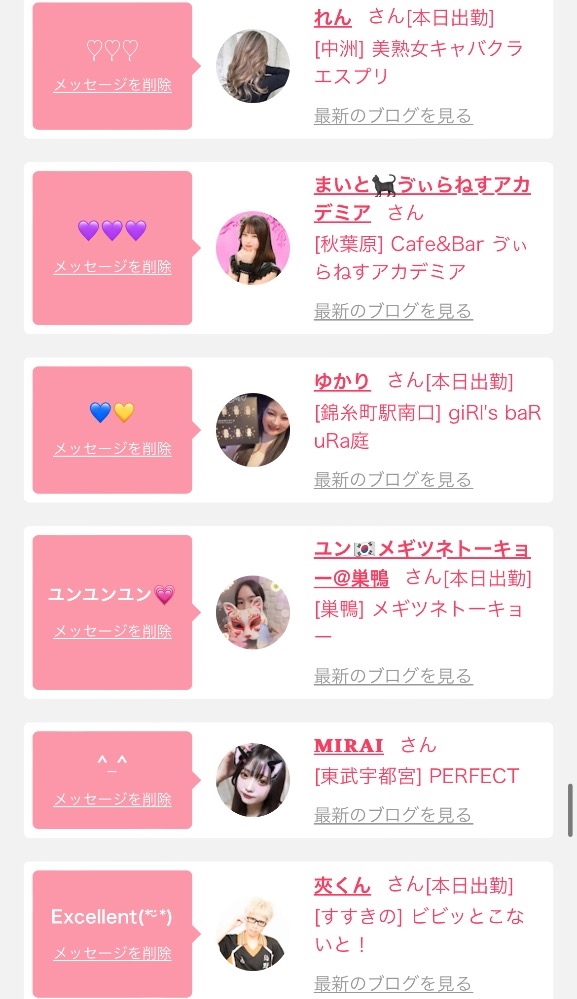This screenshot has width=577, height=999.
Task: Delete the message sent to れん
Action: click(x=113, y=85)
